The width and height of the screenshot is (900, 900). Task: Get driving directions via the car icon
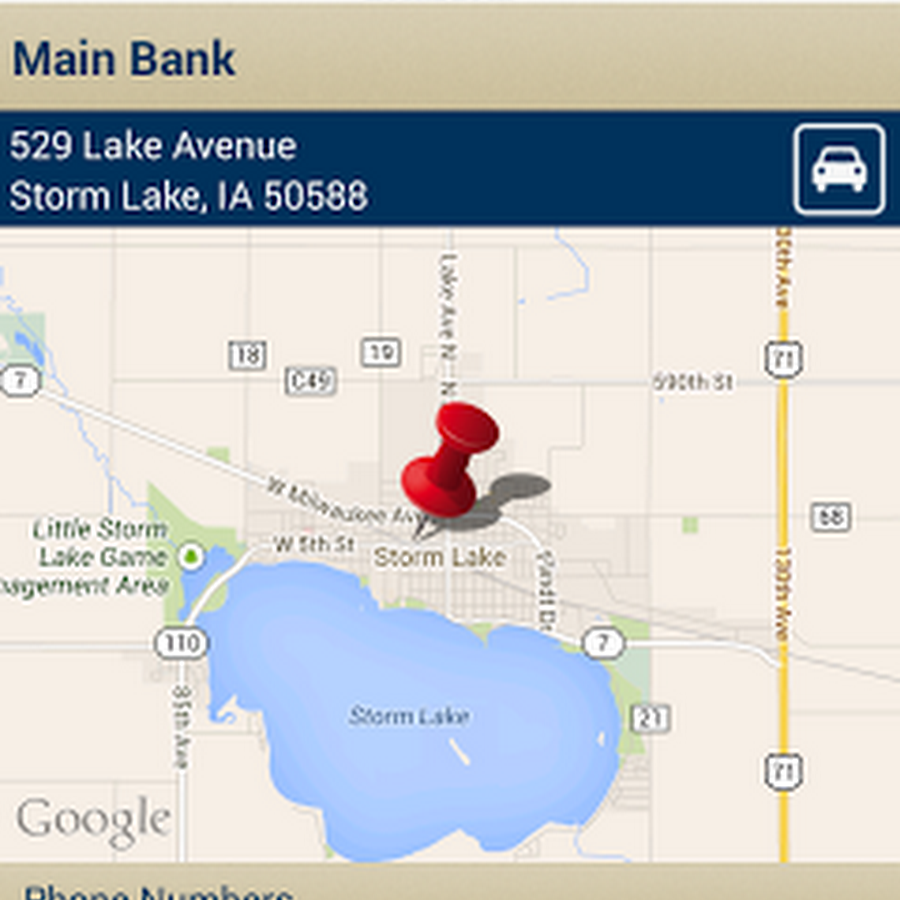[x=839, y=170]
